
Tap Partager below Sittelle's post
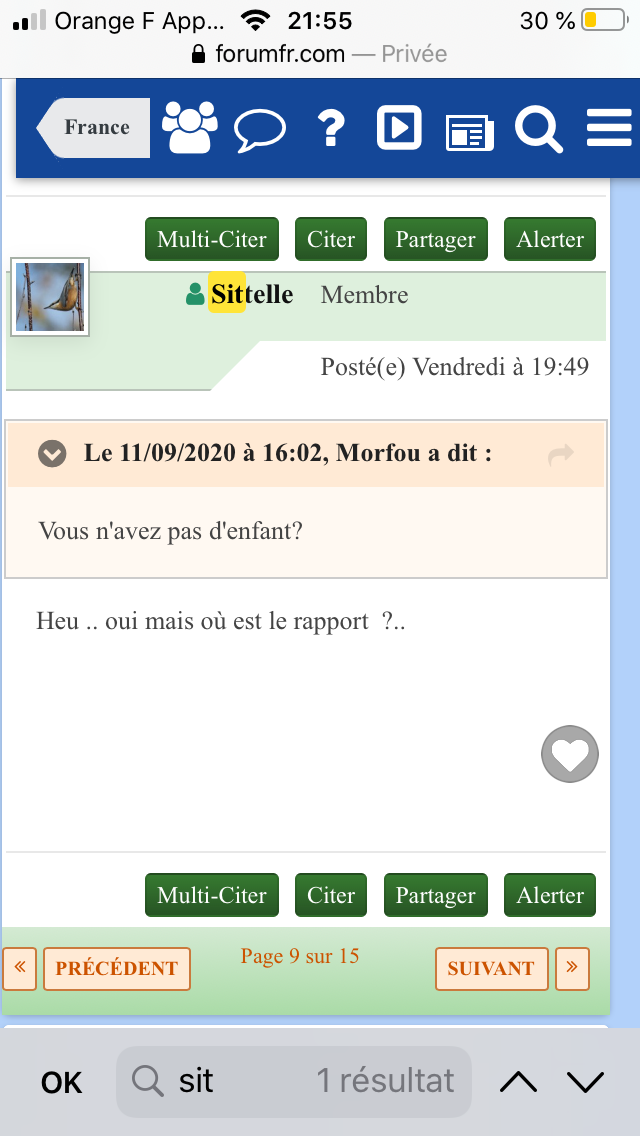[x=436, y=895]
